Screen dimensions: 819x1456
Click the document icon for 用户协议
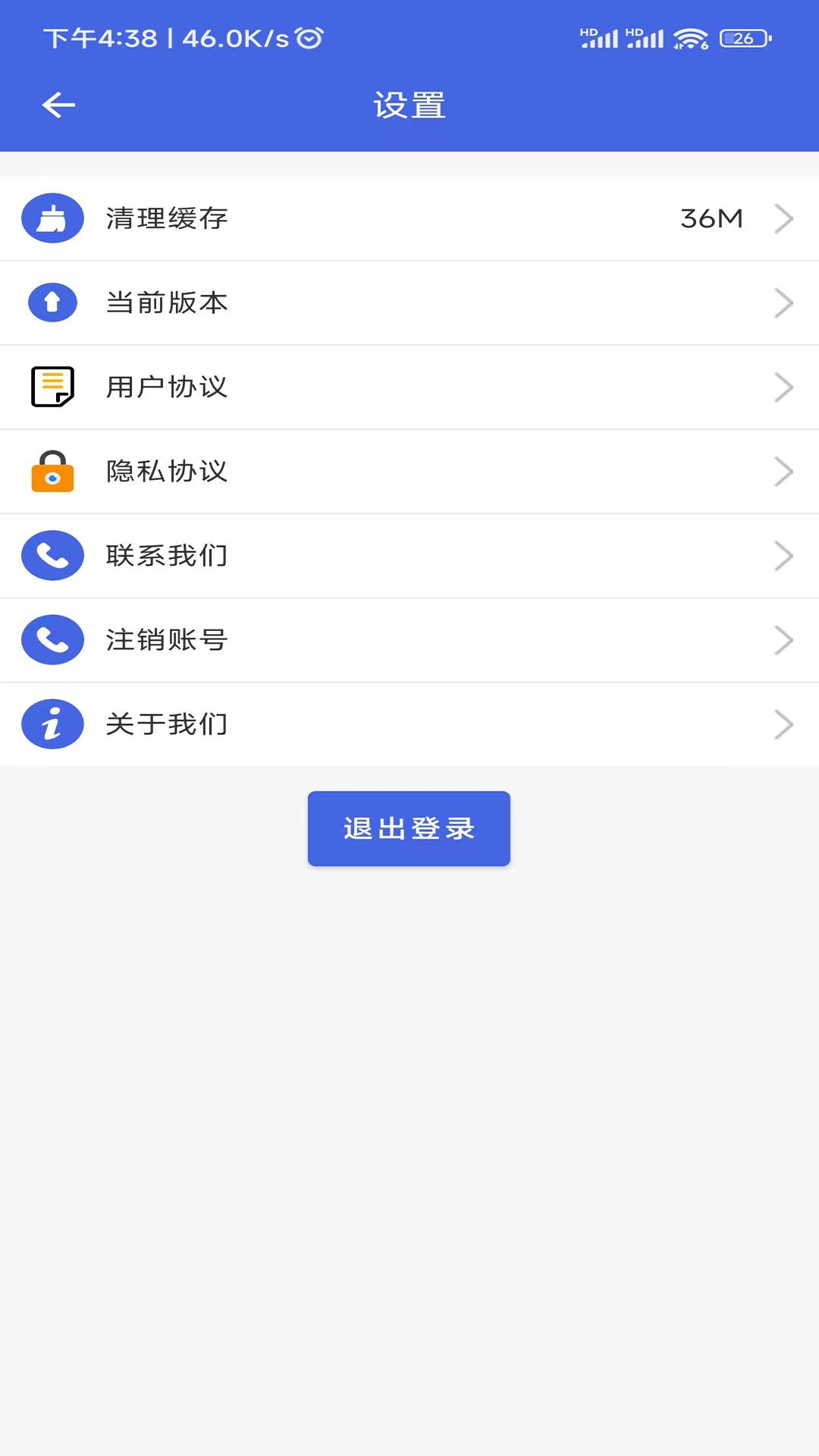tap(52, 386)
